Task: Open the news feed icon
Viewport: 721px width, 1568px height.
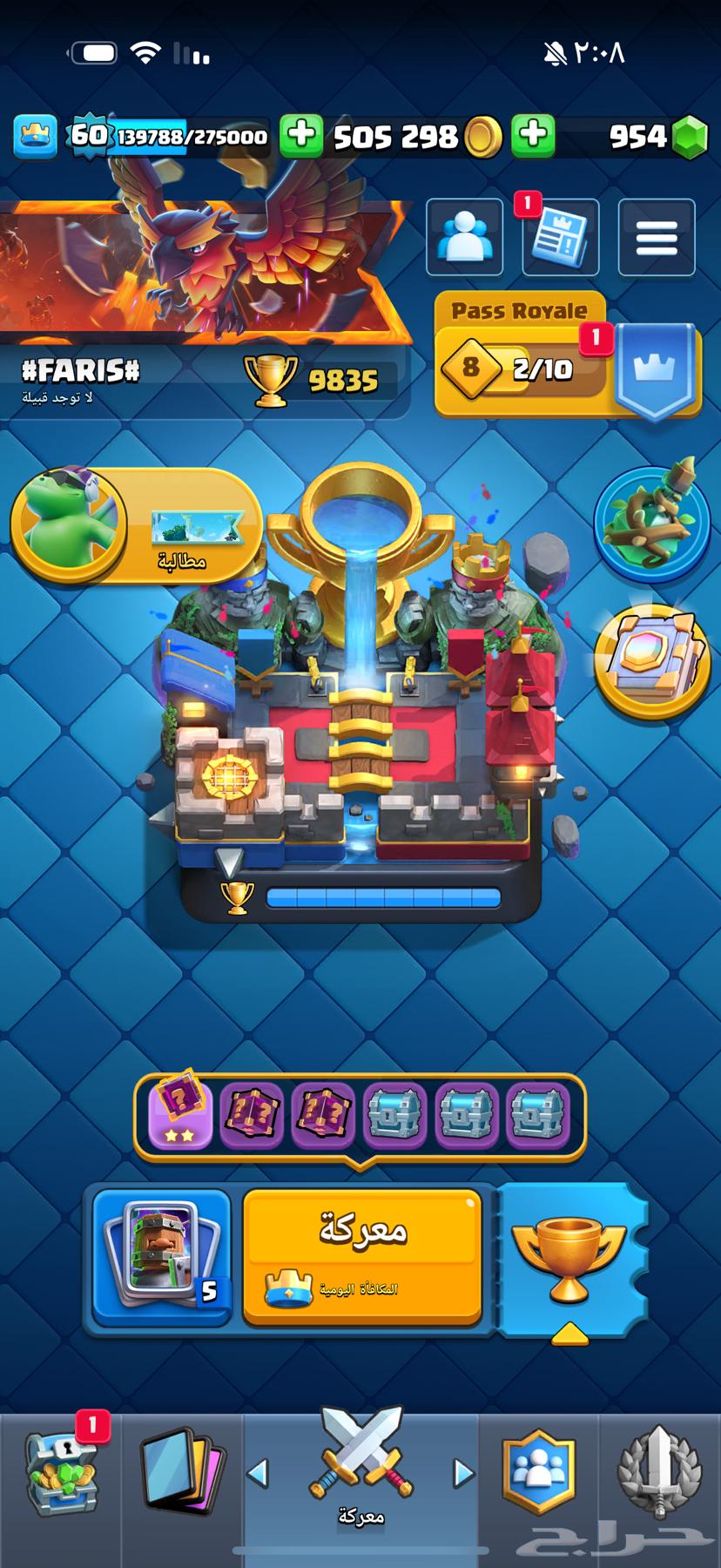Action: click(x=560, y=237)
